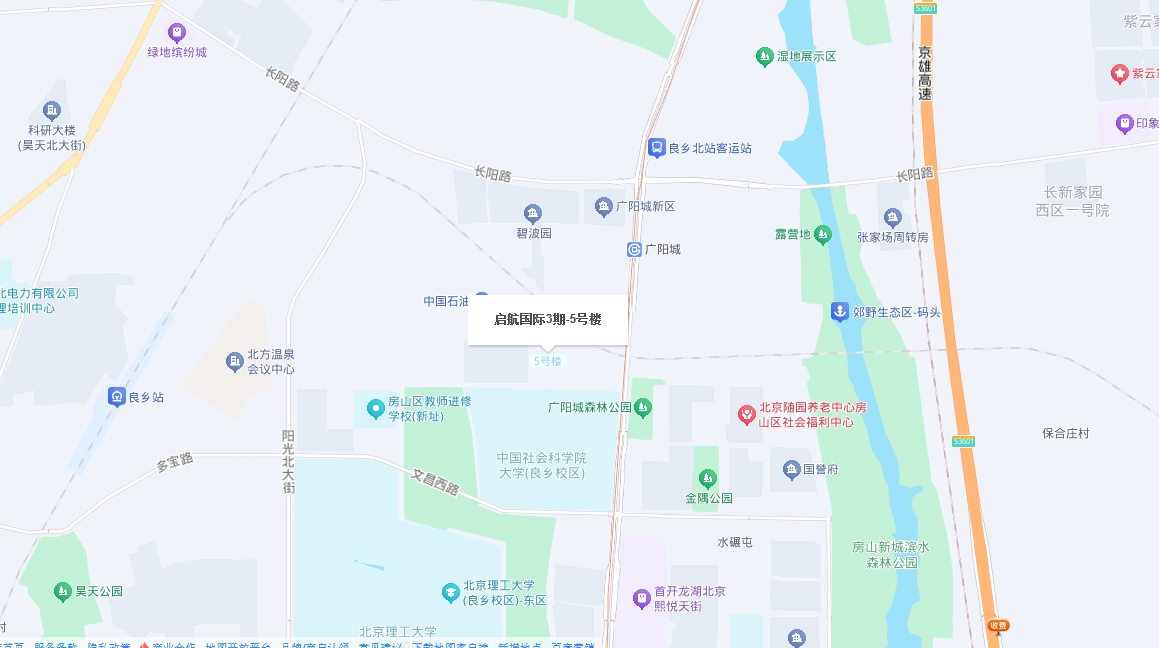This screenshot has height=648, width=1159.
Task: Open the 露营地 marker
Action: 823,234
